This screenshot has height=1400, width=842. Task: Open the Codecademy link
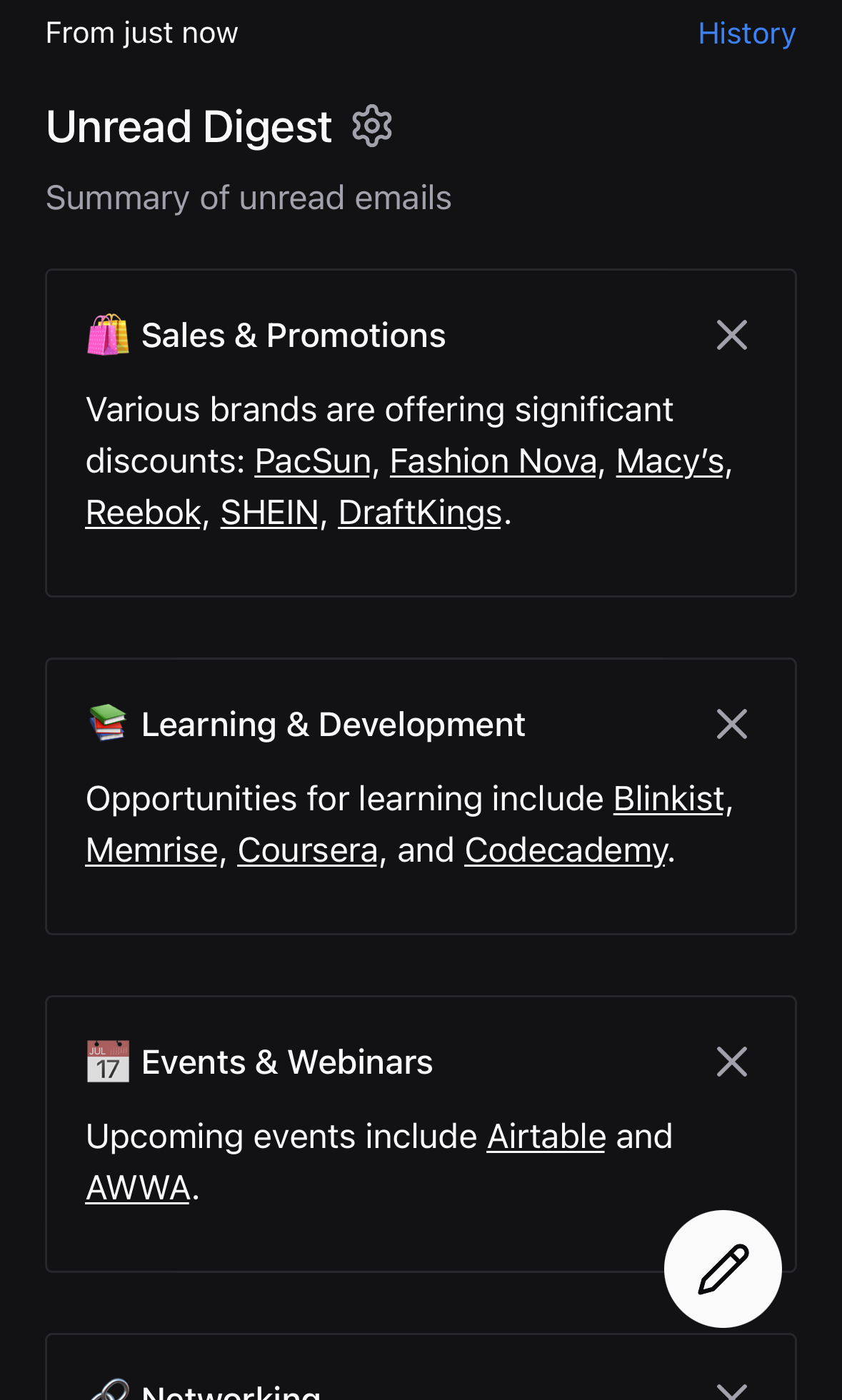[x=566, y=850]
